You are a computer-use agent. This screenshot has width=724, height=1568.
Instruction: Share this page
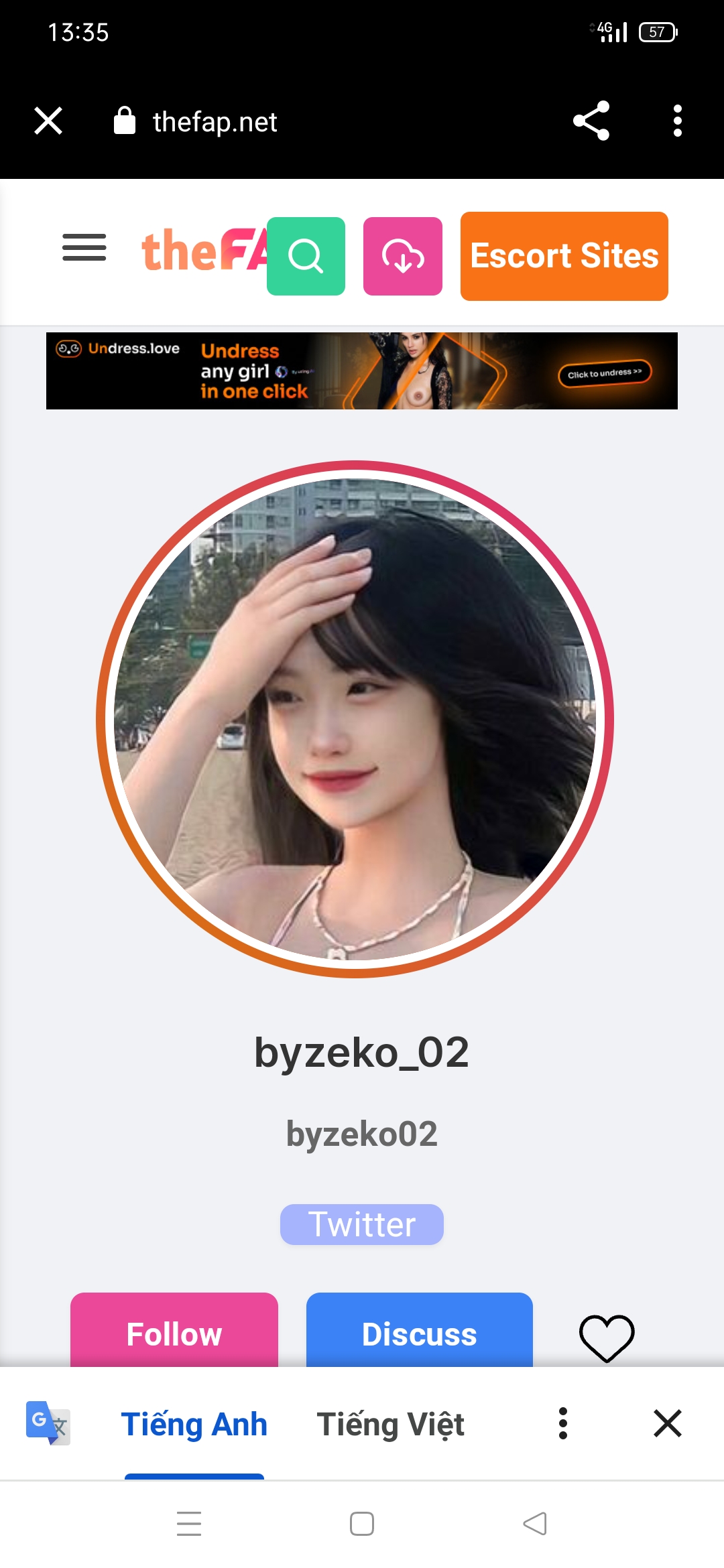pyautogui.click(x=591, y=121)
